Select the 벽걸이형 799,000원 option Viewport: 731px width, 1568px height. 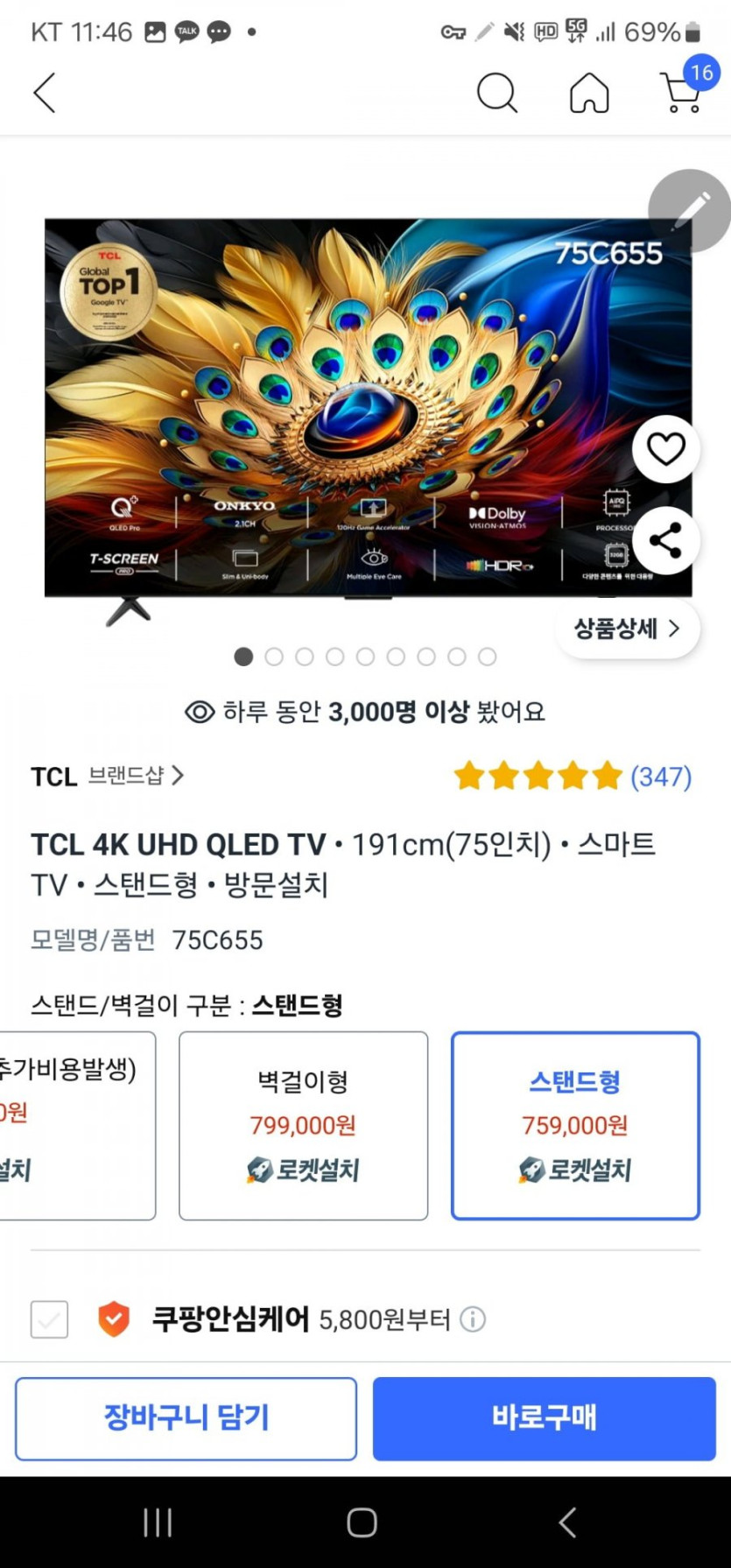(303, 1125)
